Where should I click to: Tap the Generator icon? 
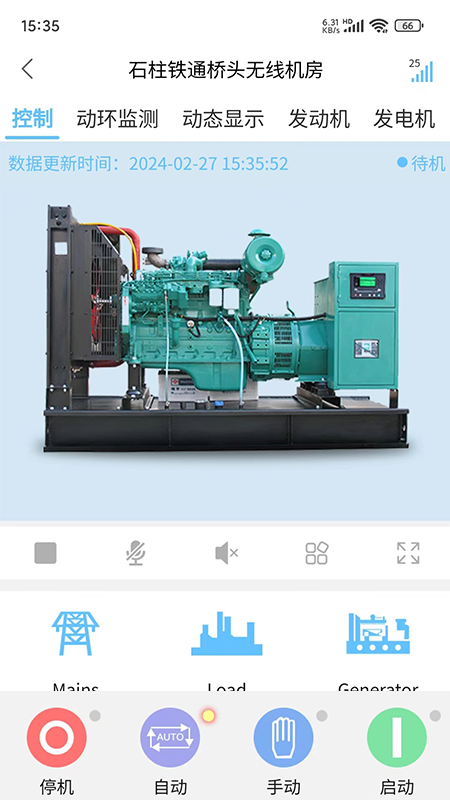click(378, 633)
